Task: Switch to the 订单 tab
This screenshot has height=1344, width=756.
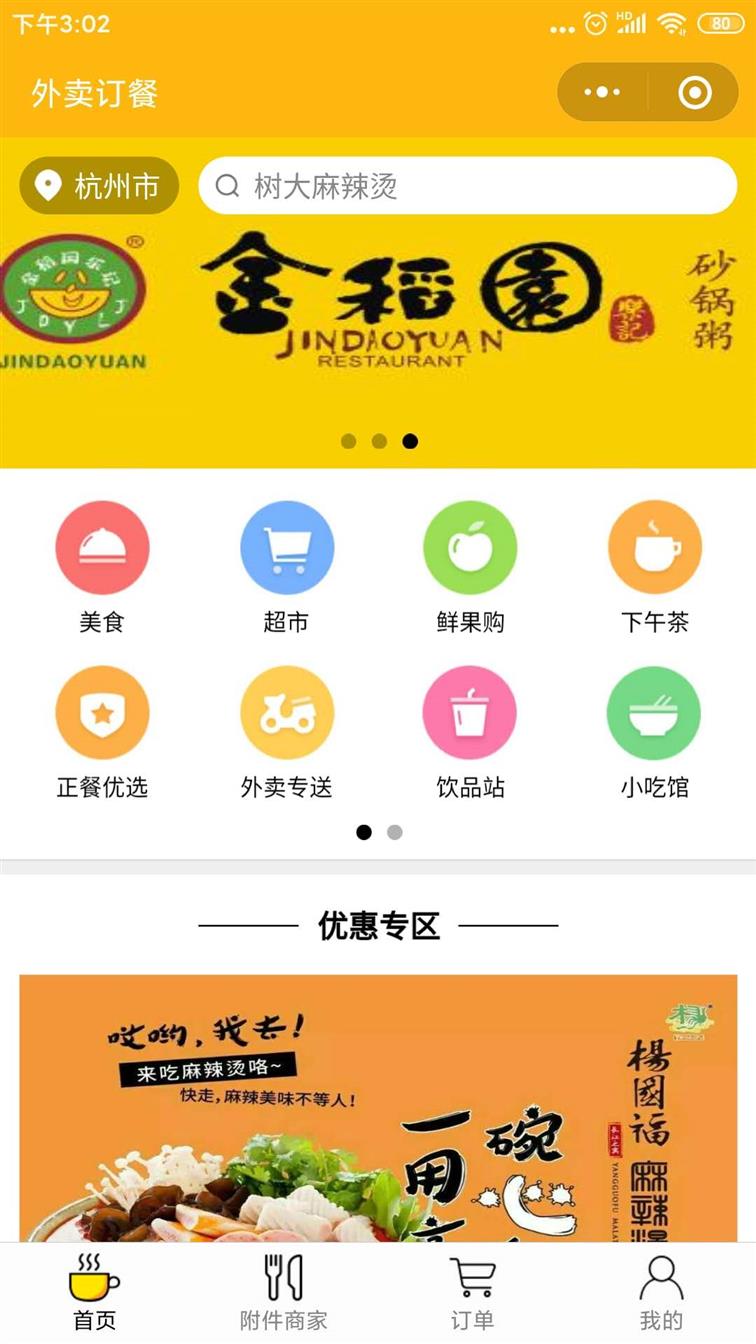Action: (x=472, y=1293)
